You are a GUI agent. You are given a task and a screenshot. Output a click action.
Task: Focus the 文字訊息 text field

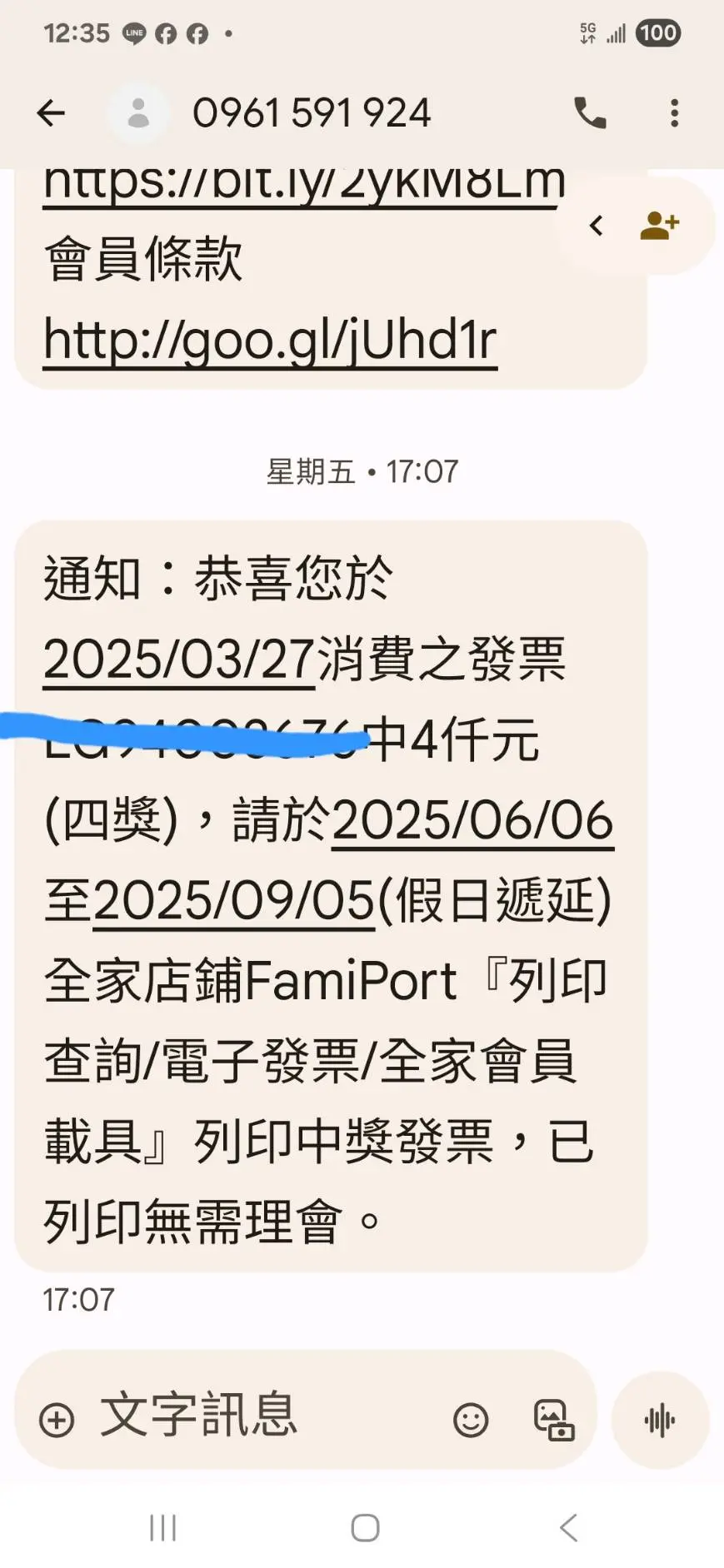pos(250,1416)
